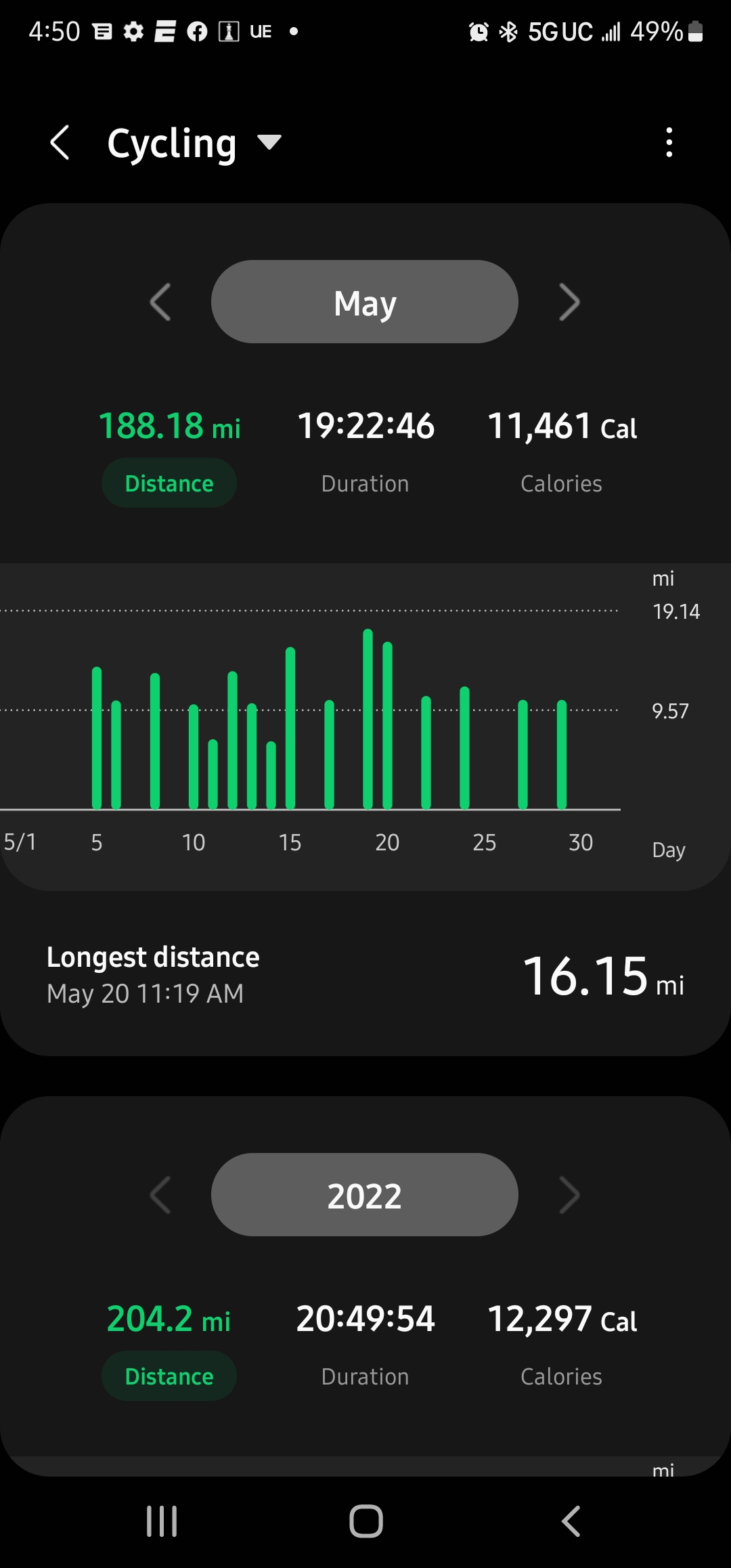This screenshot has width=731, height=1568.
Task: Select the Distance metric under 2022
Action: point(169,1376)
